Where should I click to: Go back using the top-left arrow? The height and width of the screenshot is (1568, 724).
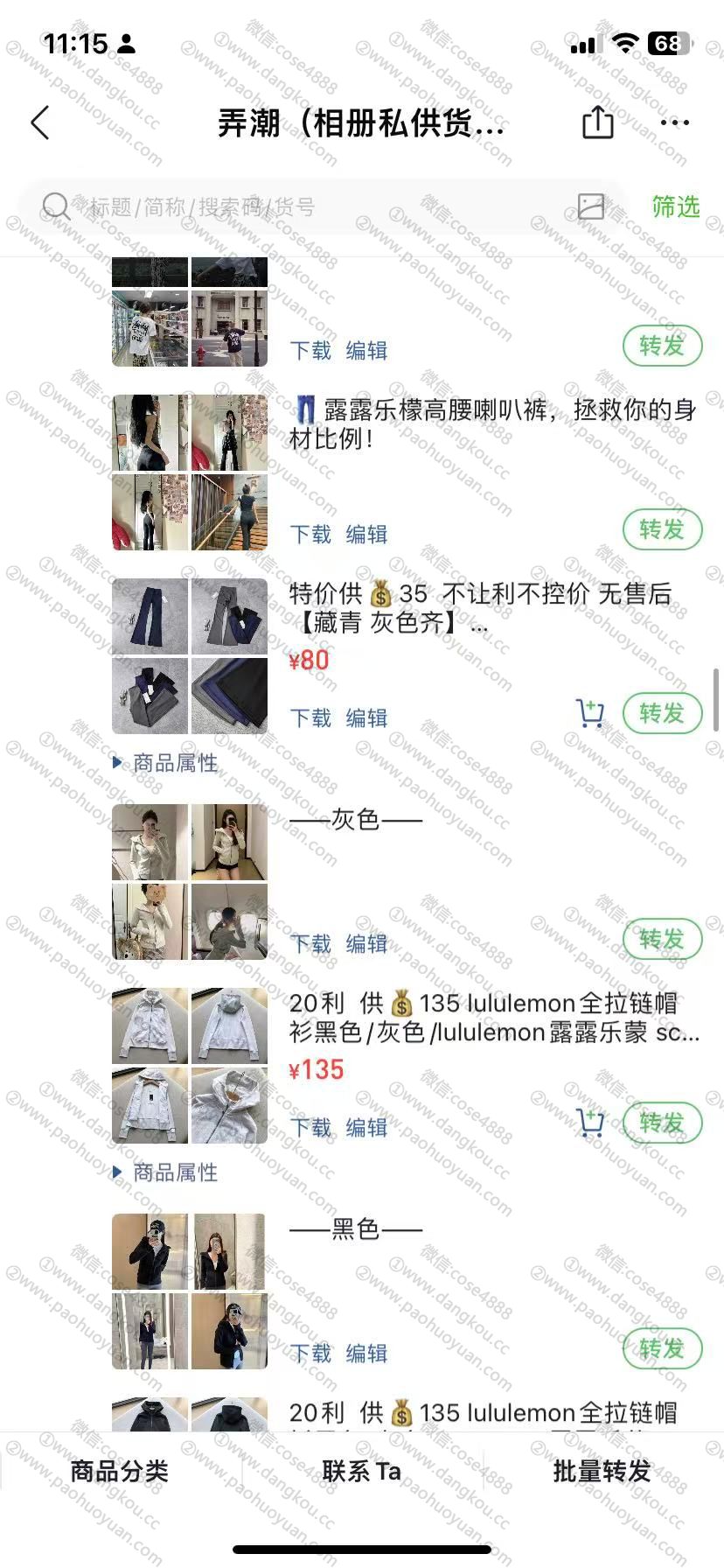click(x=40, y=123)
